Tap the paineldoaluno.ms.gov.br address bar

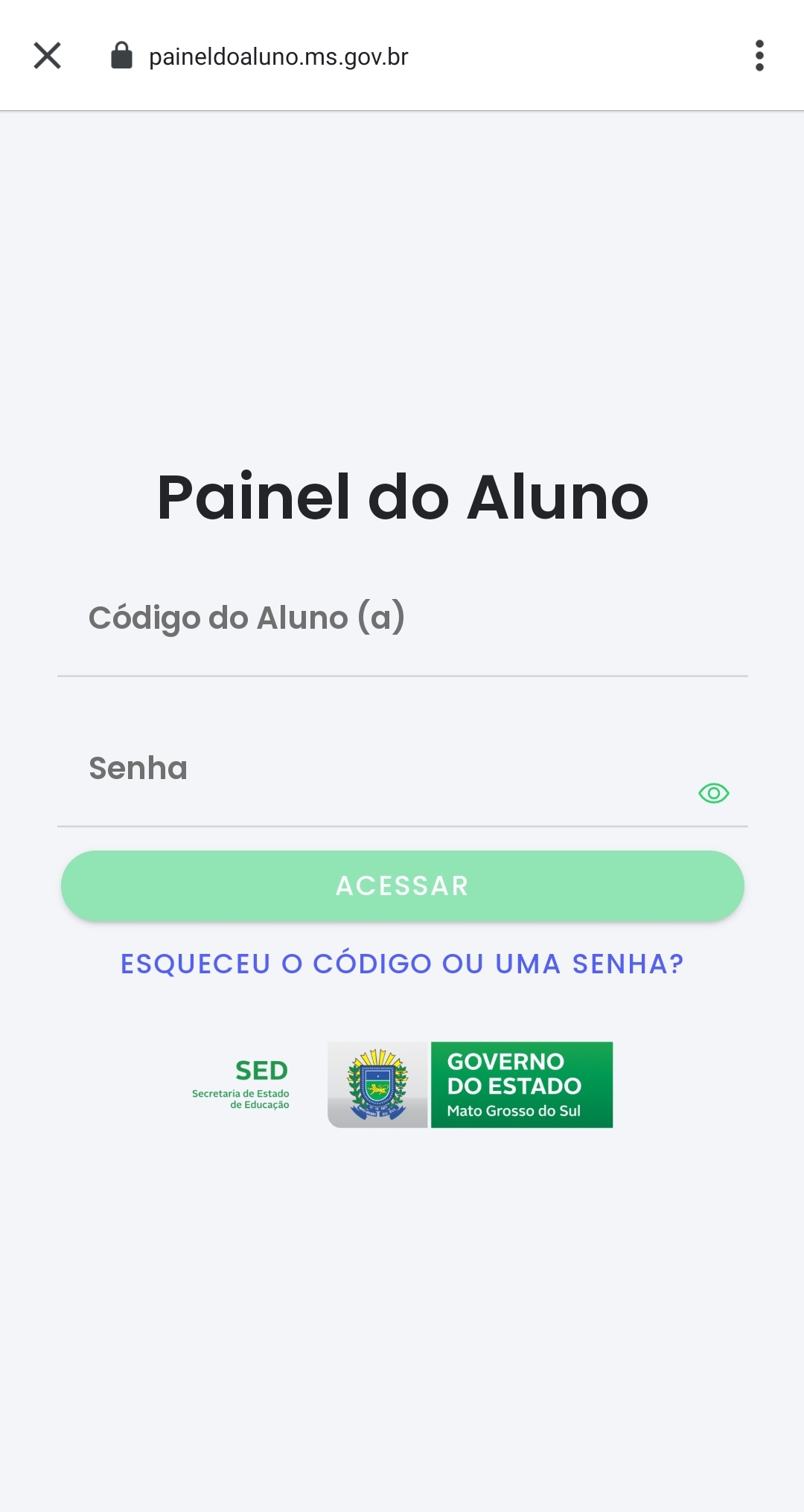point(278,57)
